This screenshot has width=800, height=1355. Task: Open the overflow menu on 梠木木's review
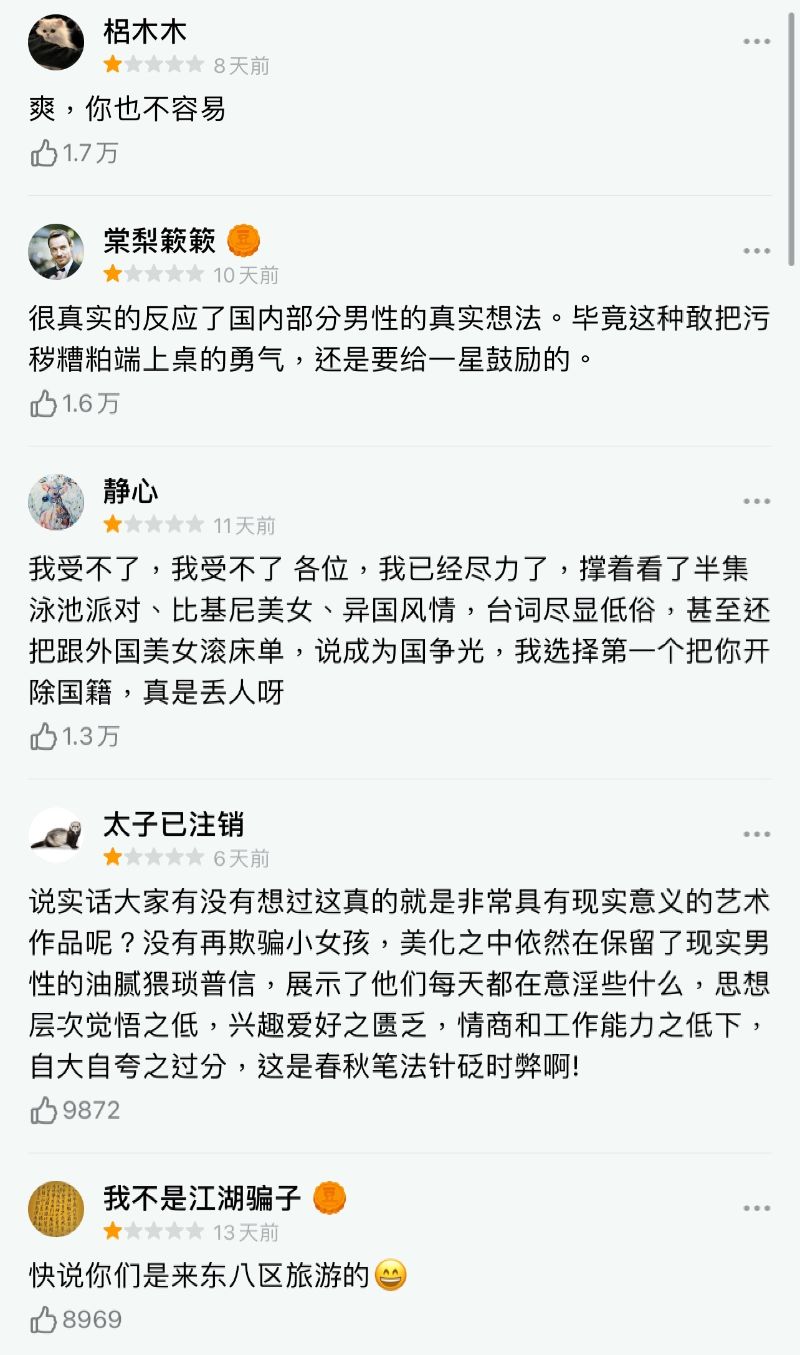click(x=756, y=42)
